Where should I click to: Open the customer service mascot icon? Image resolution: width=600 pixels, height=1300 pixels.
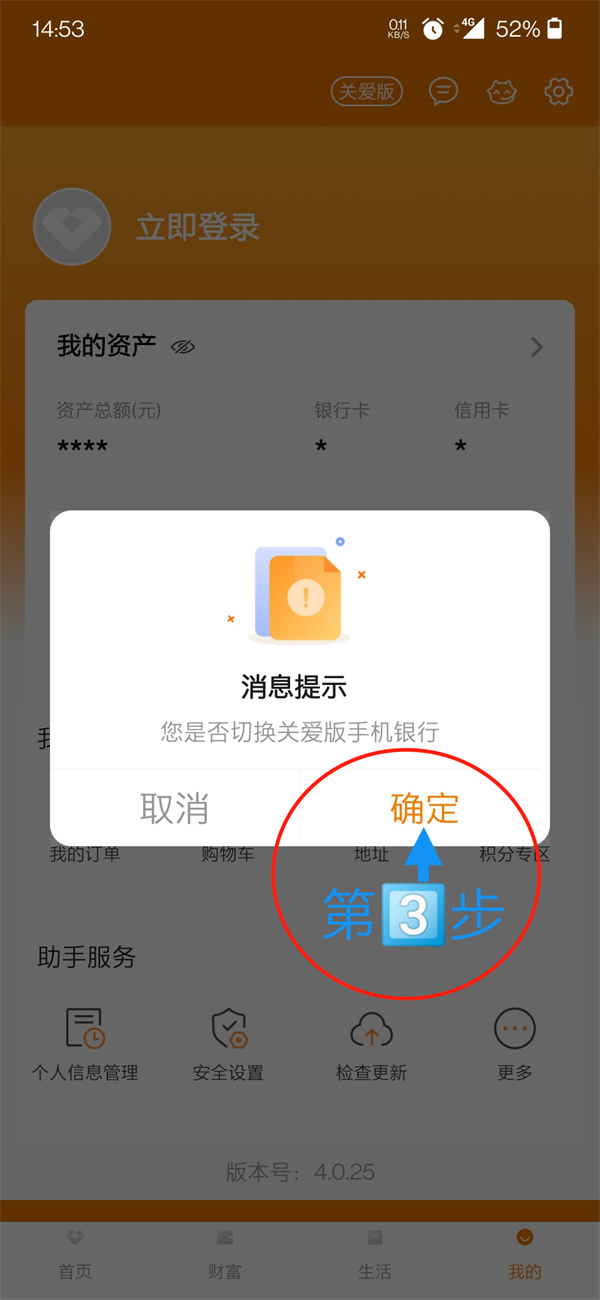(502, 92)
